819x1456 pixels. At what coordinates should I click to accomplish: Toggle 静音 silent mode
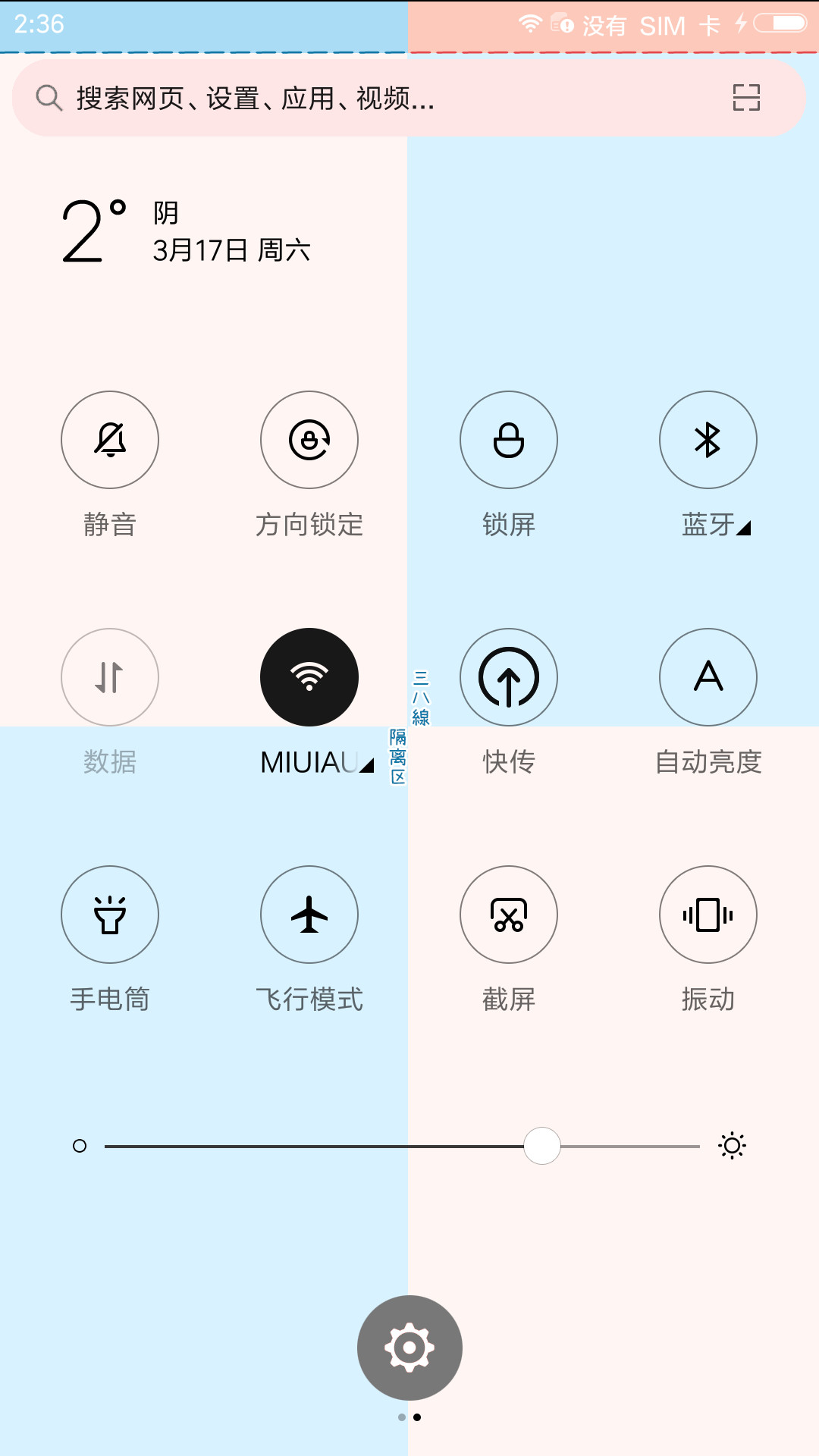(110, 440)
